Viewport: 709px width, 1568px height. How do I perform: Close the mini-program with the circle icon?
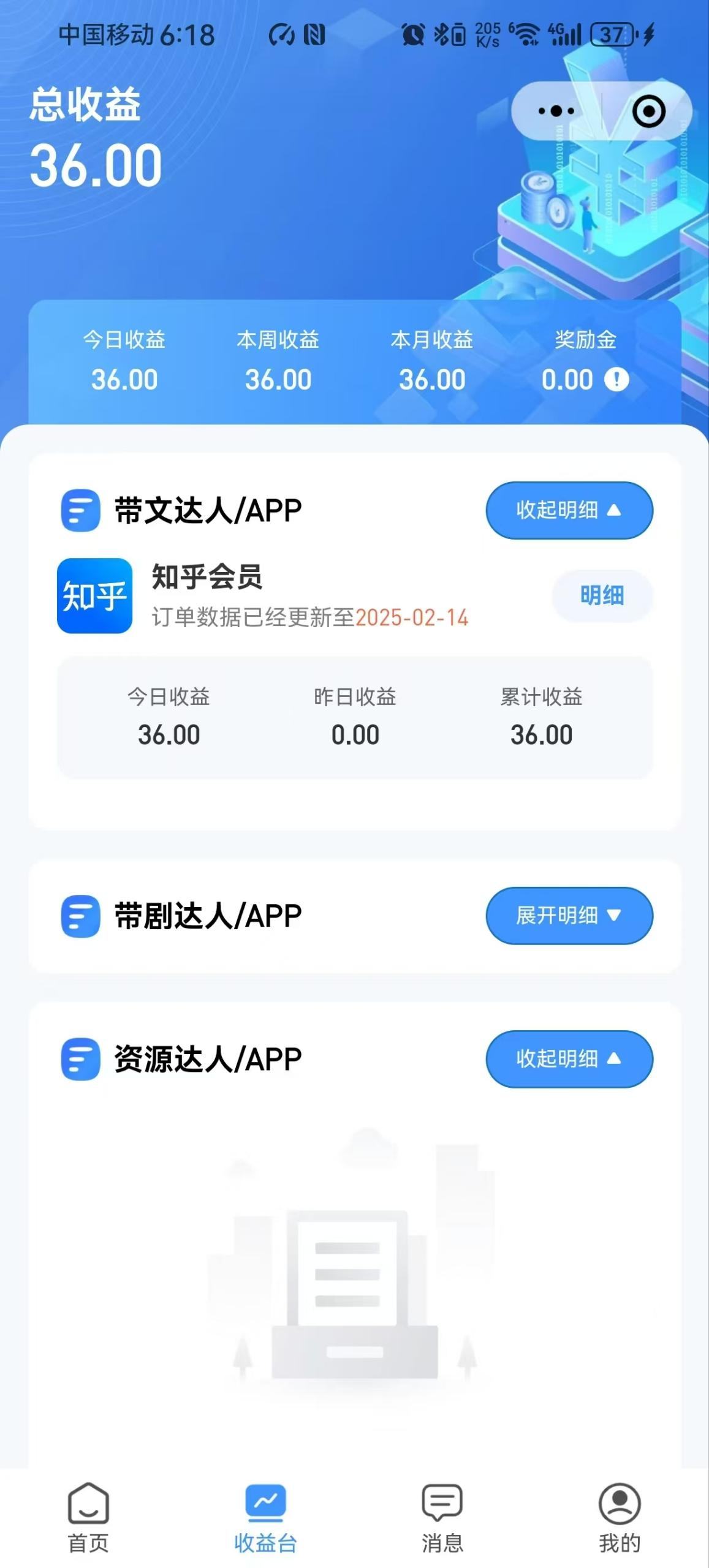(x=648, y=111)
